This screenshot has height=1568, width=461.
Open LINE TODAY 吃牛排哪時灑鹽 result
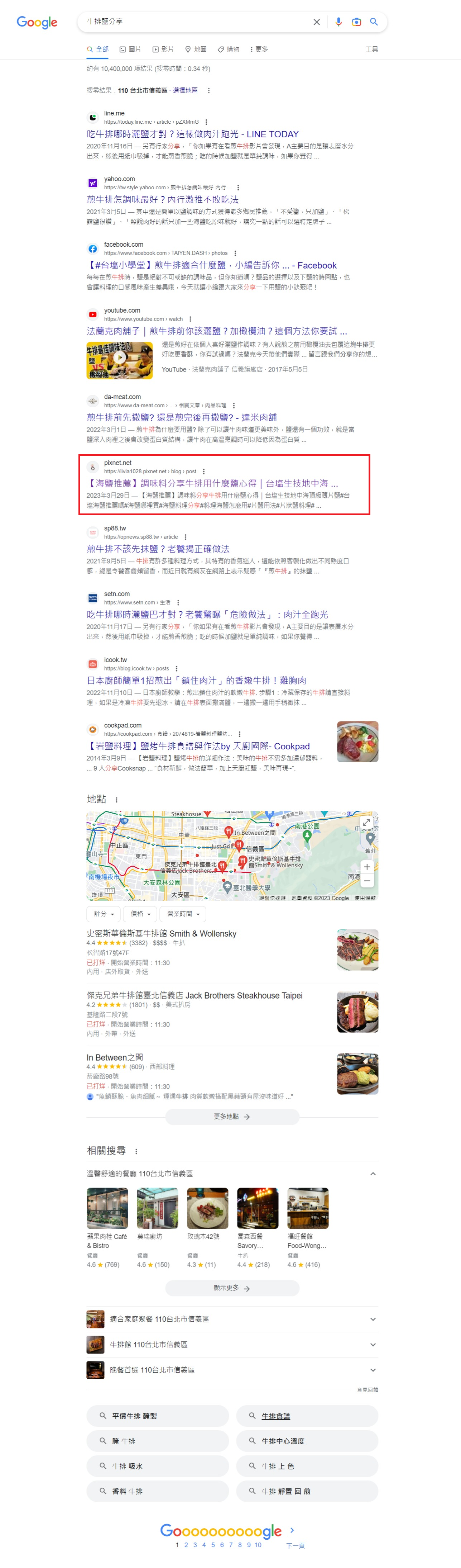tap(192, 134)
